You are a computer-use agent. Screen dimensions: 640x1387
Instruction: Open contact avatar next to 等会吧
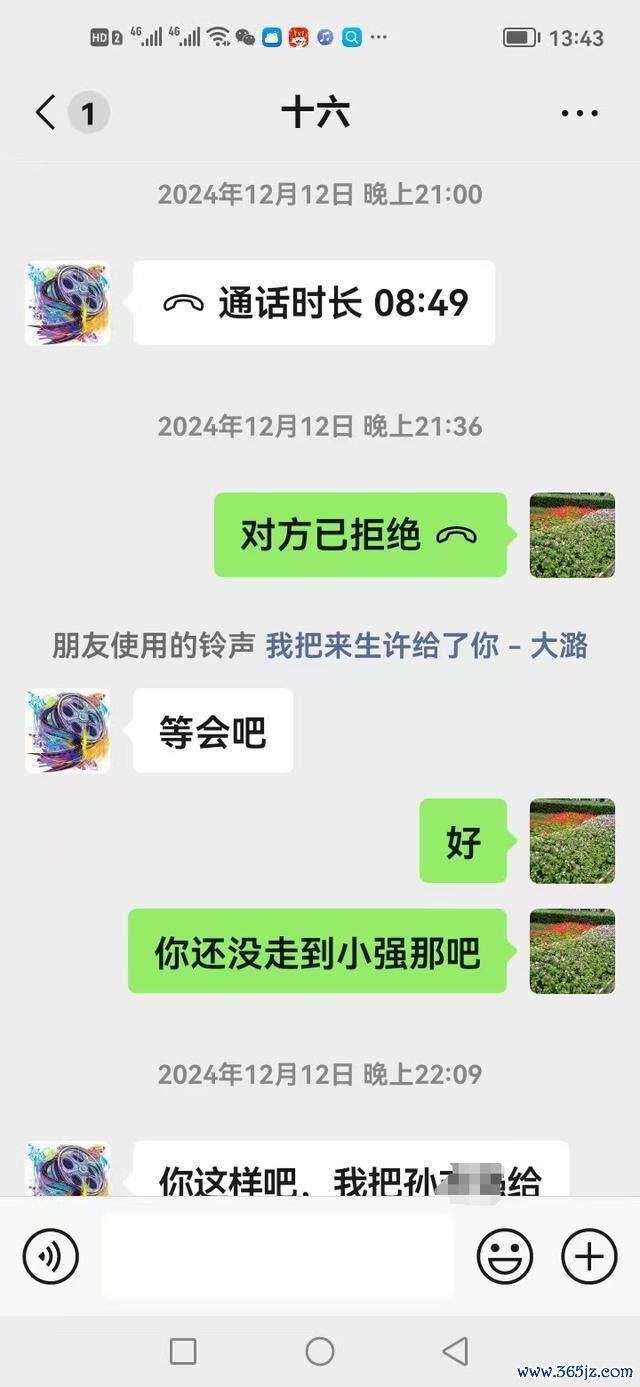(68, 731)
